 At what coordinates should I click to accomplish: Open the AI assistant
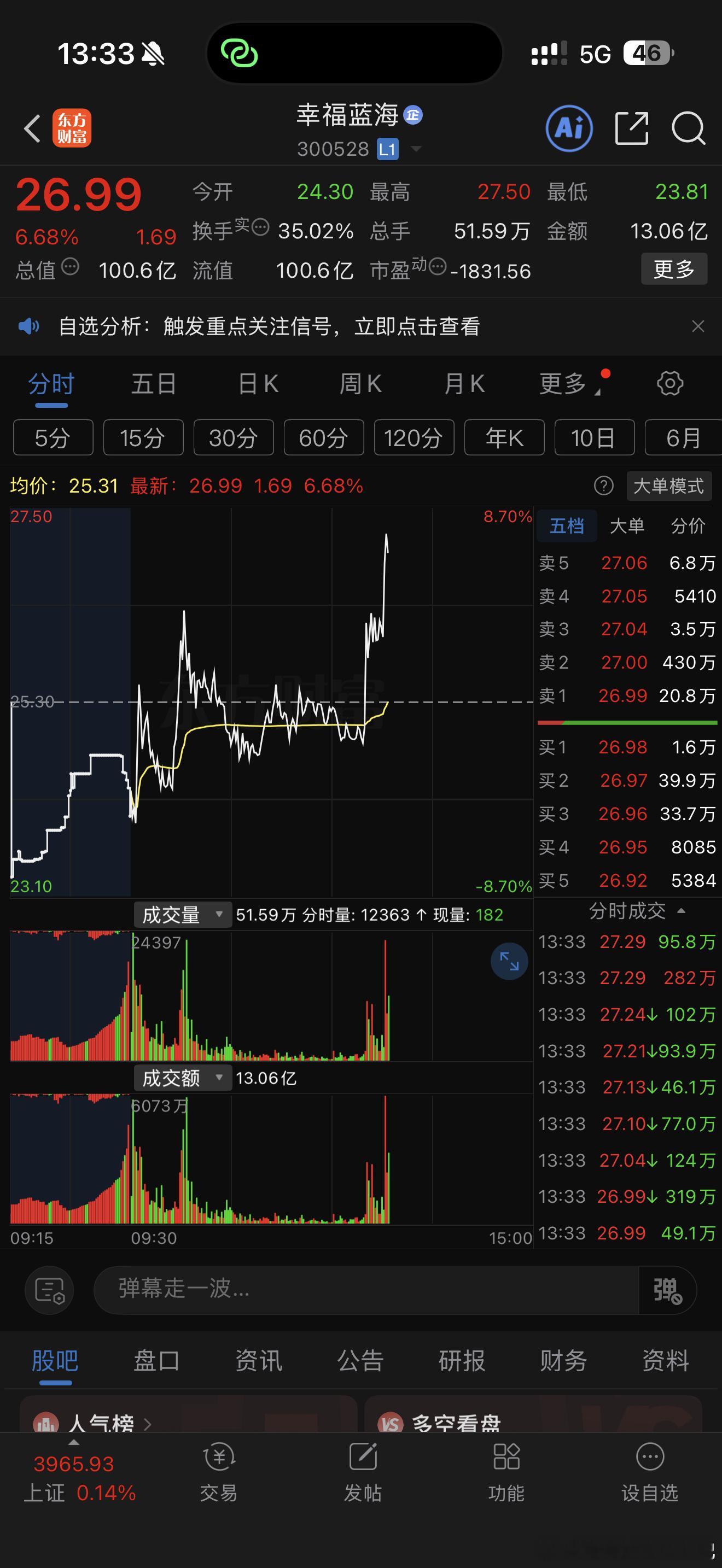569,129
